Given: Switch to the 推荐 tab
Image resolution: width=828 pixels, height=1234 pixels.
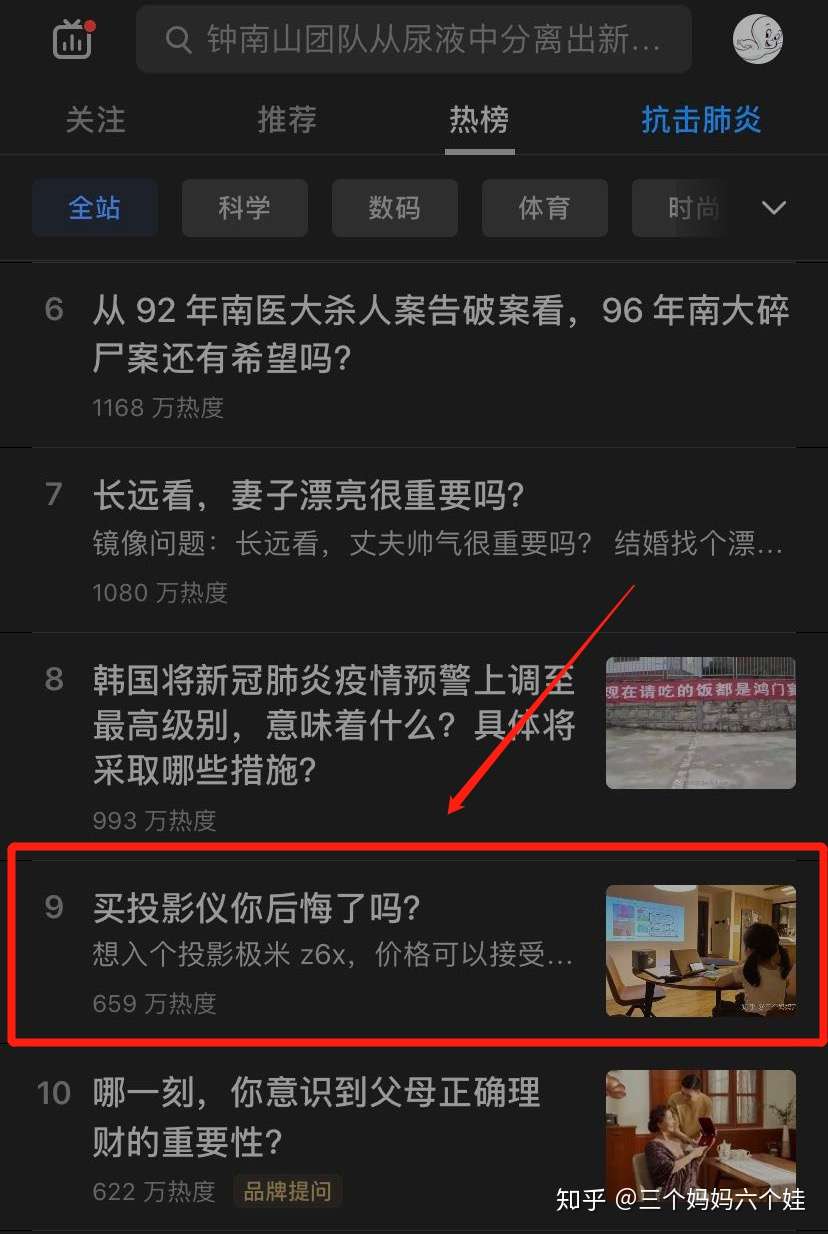Looking at the screenshot, I should pos(287,120).
